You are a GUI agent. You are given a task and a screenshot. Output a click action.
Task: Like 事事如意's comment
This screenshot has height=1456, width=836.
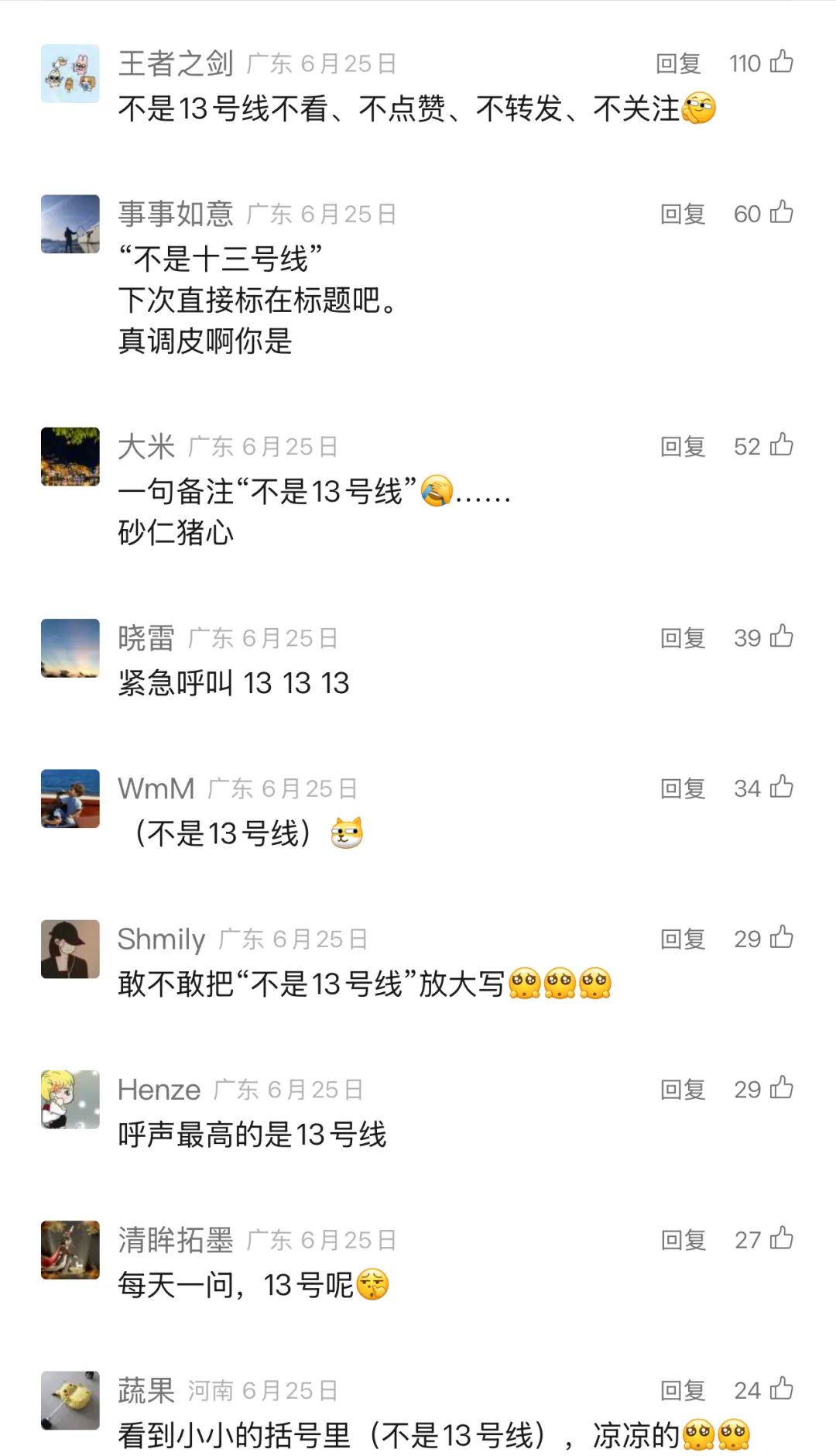(781, 212)
